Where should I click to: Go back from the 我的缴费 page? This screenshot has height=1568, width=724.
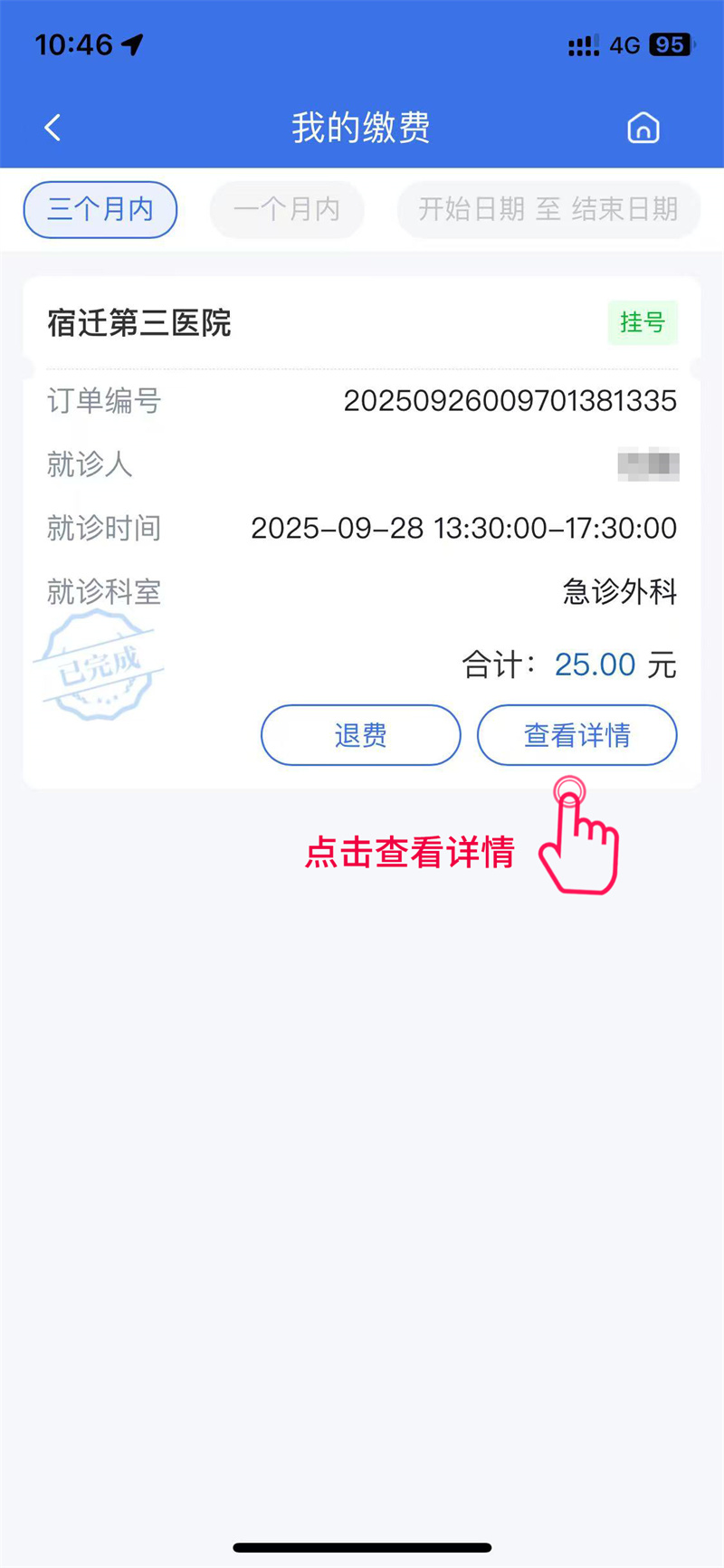coord(52,128)
